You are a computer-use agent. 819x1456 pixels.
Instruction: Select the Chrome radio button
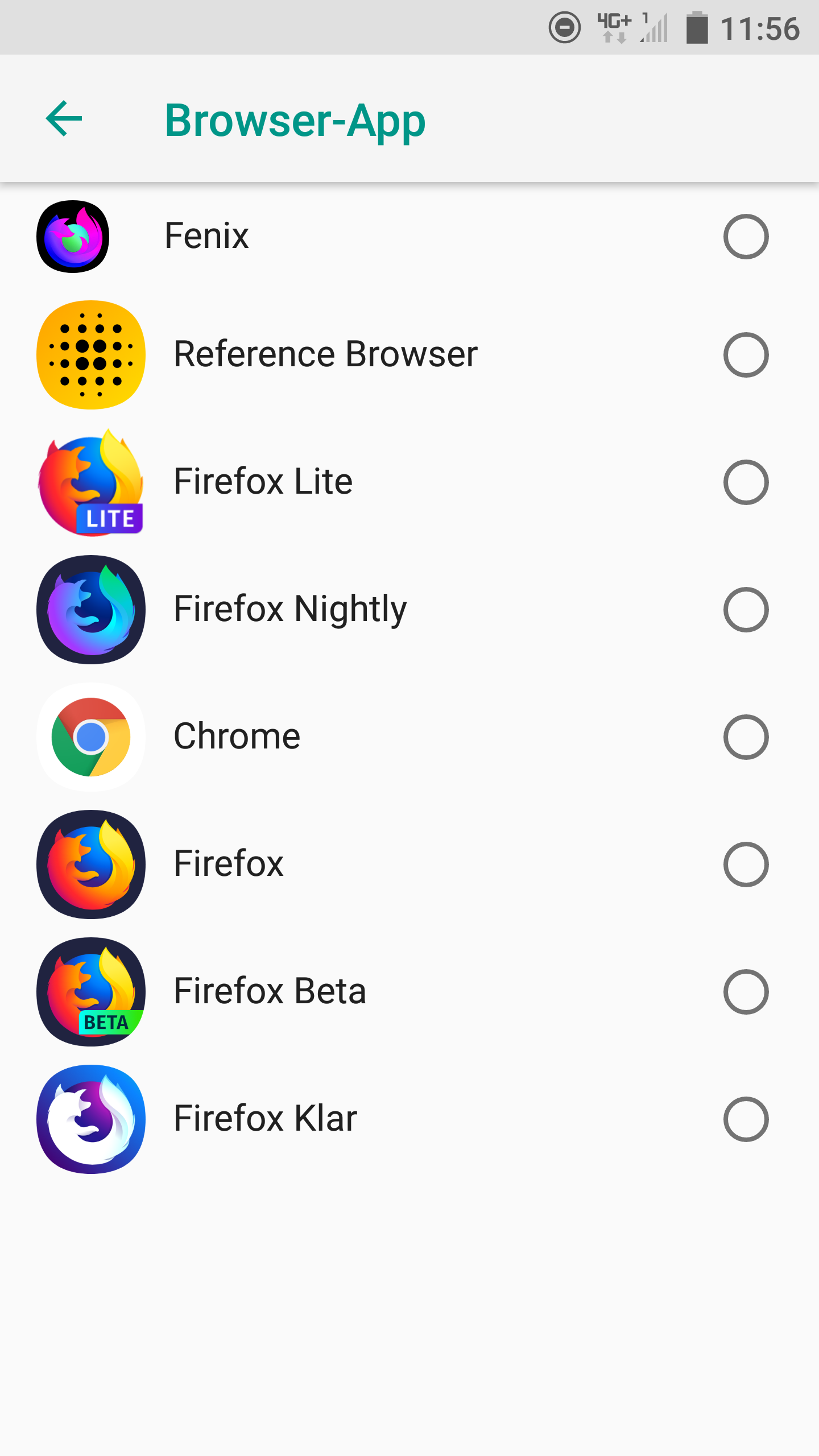click(x=746, y=736)
